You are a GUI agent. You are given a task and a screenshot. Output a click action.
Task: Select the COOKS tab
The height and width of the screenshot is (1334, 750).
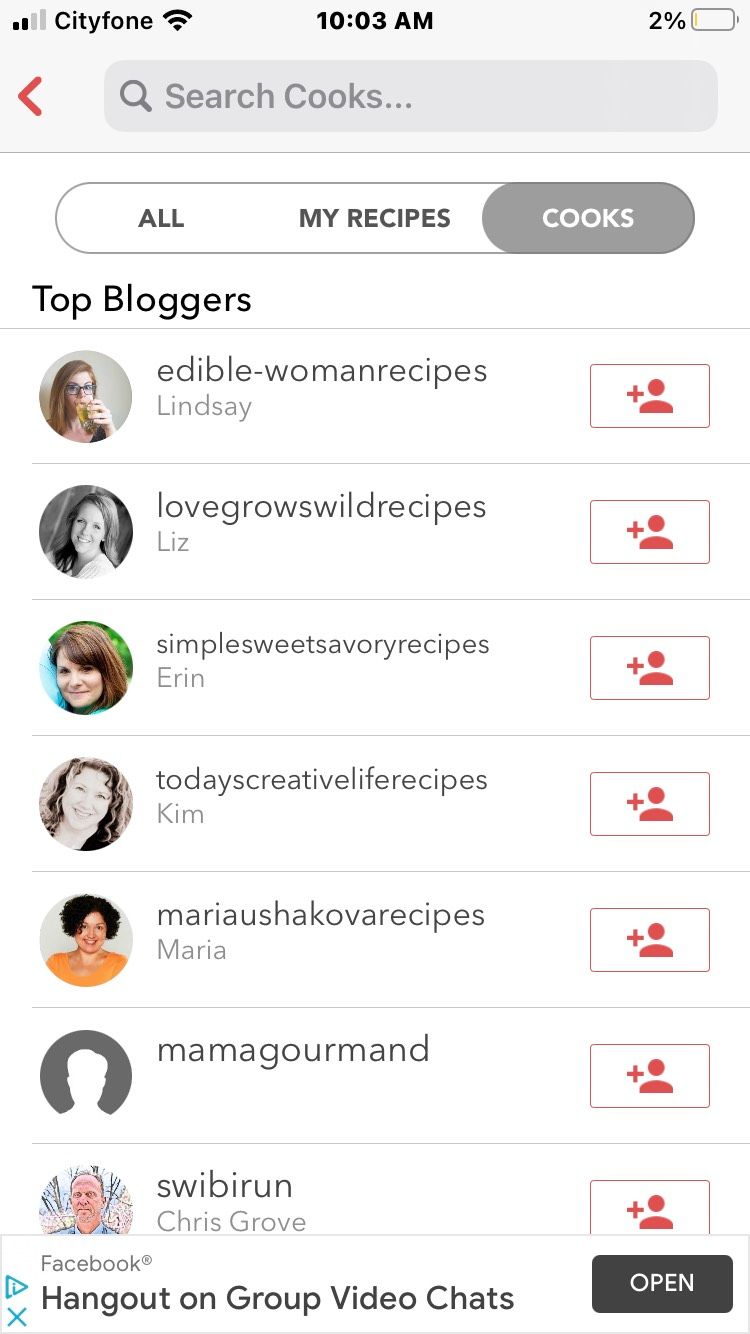tap(588, 218)
